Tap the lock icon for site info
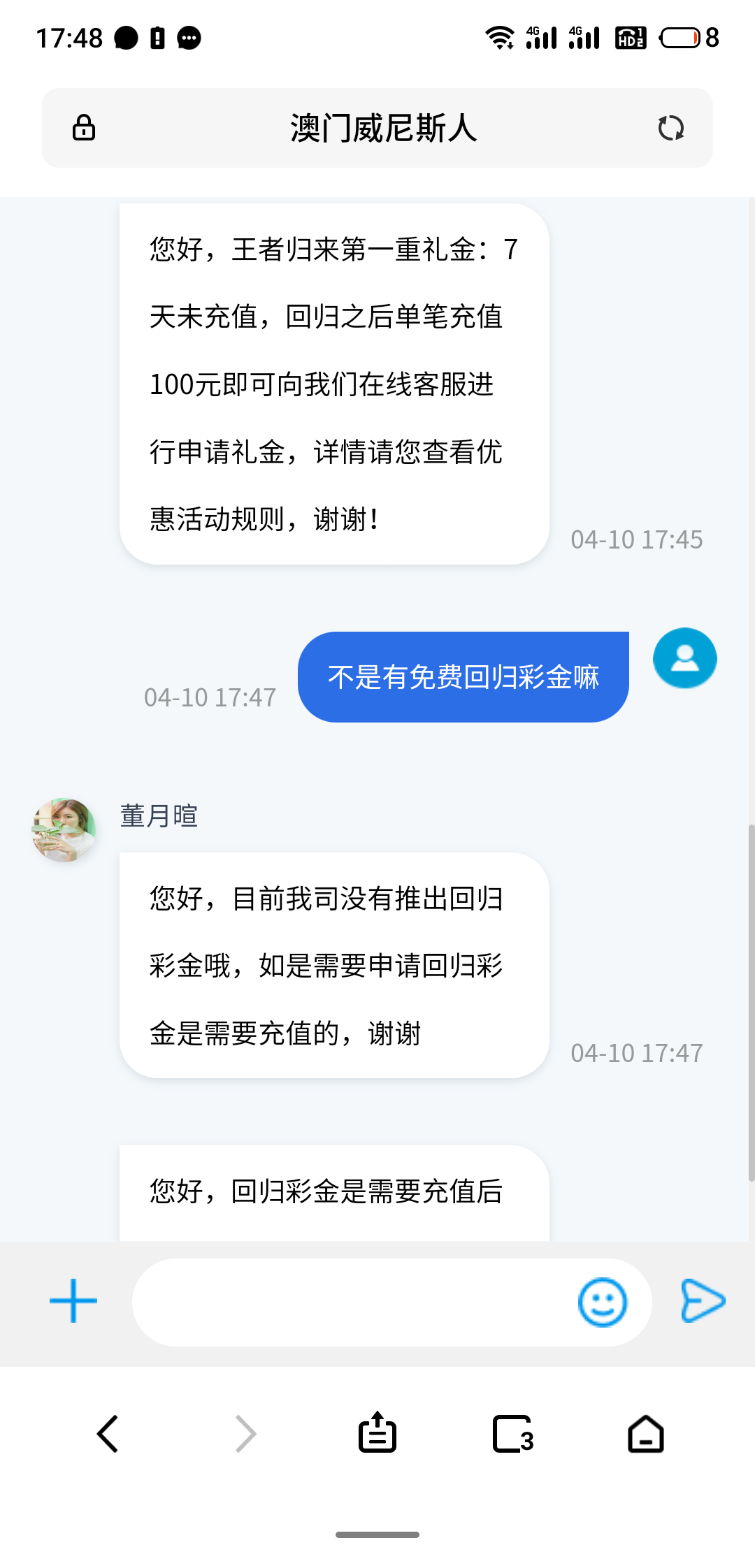The height and width of the screenshot is (1568, 755). 84,128
